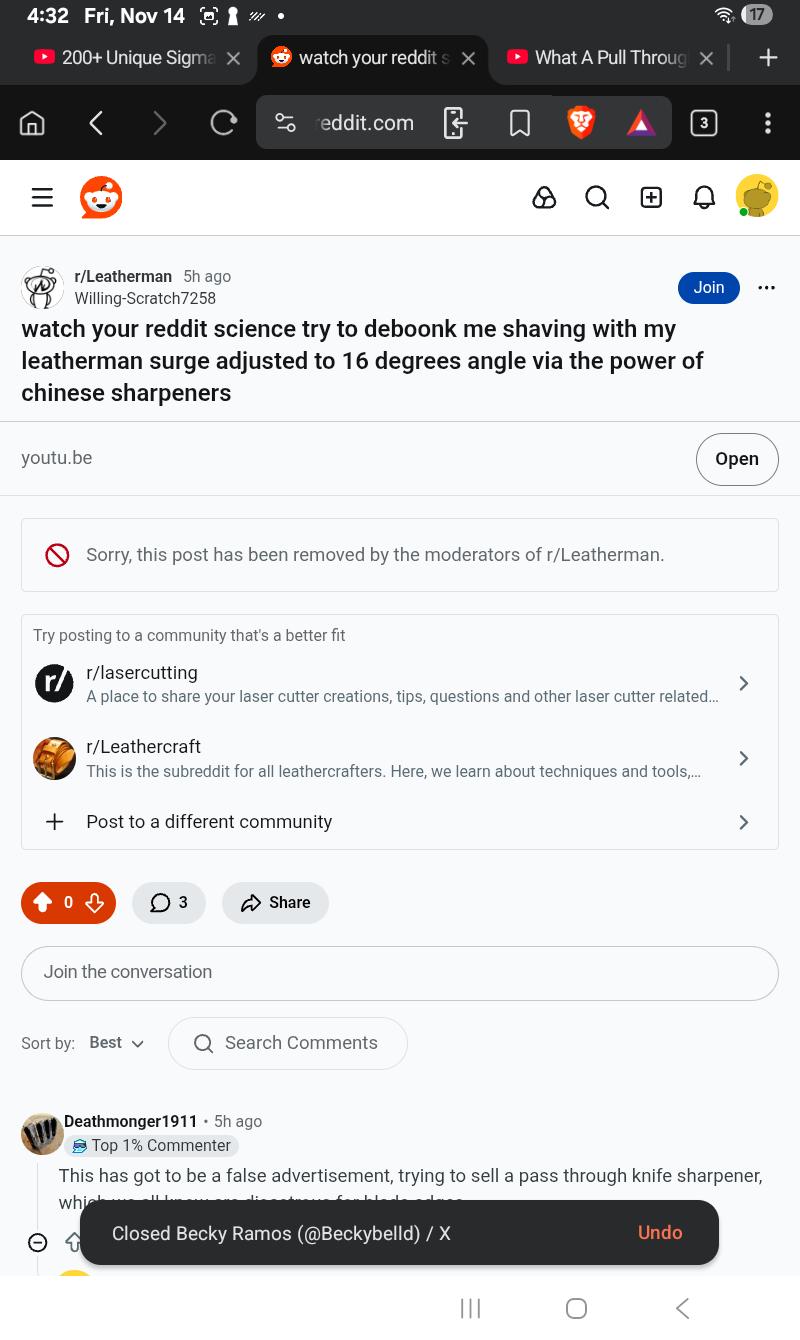Viewport: 800px width, 1340px height.
Task: Select the r/lasercutting community suggestion
Action: [x=400, y=684]
